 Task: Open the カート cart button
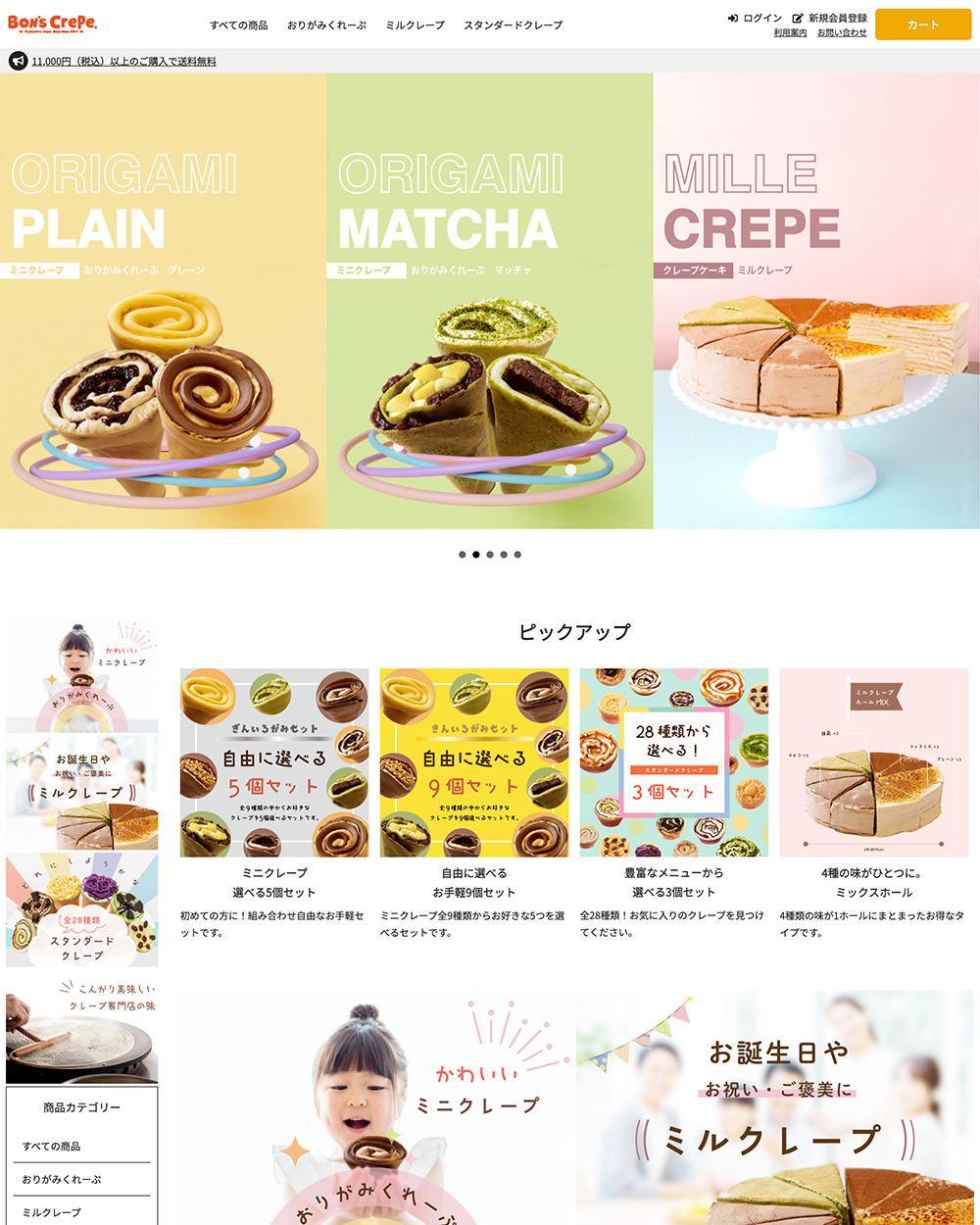(922, 24)
